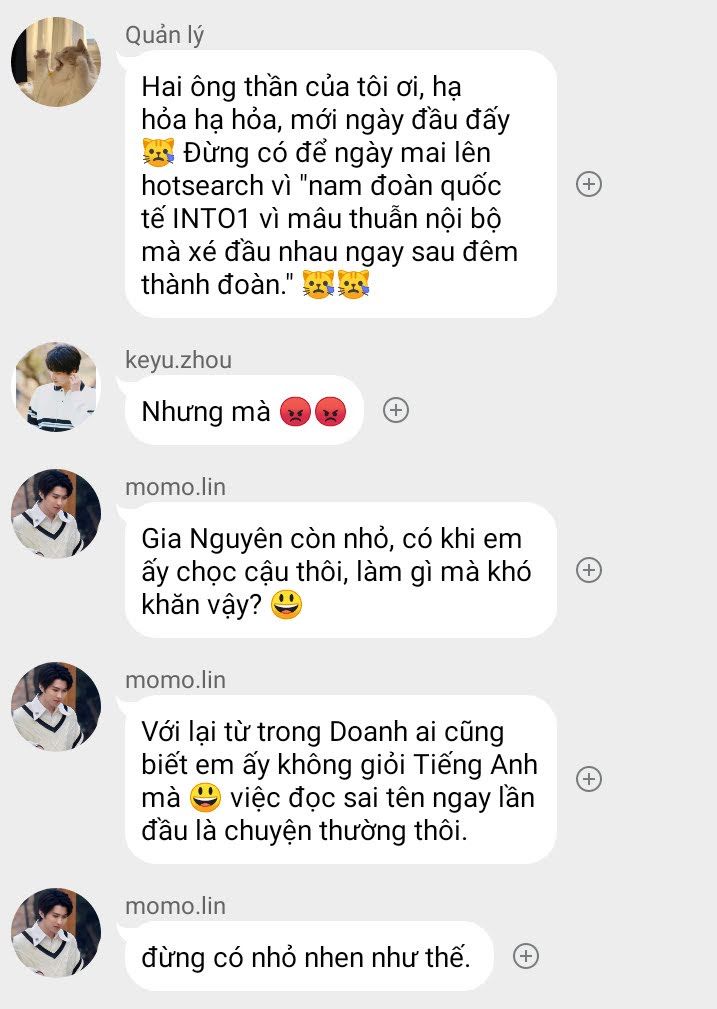Add reaction to keyu.zhou's "Nhưng mà" message
The height and width of the screenshot is (1009, 717).
tap(396, 410)
